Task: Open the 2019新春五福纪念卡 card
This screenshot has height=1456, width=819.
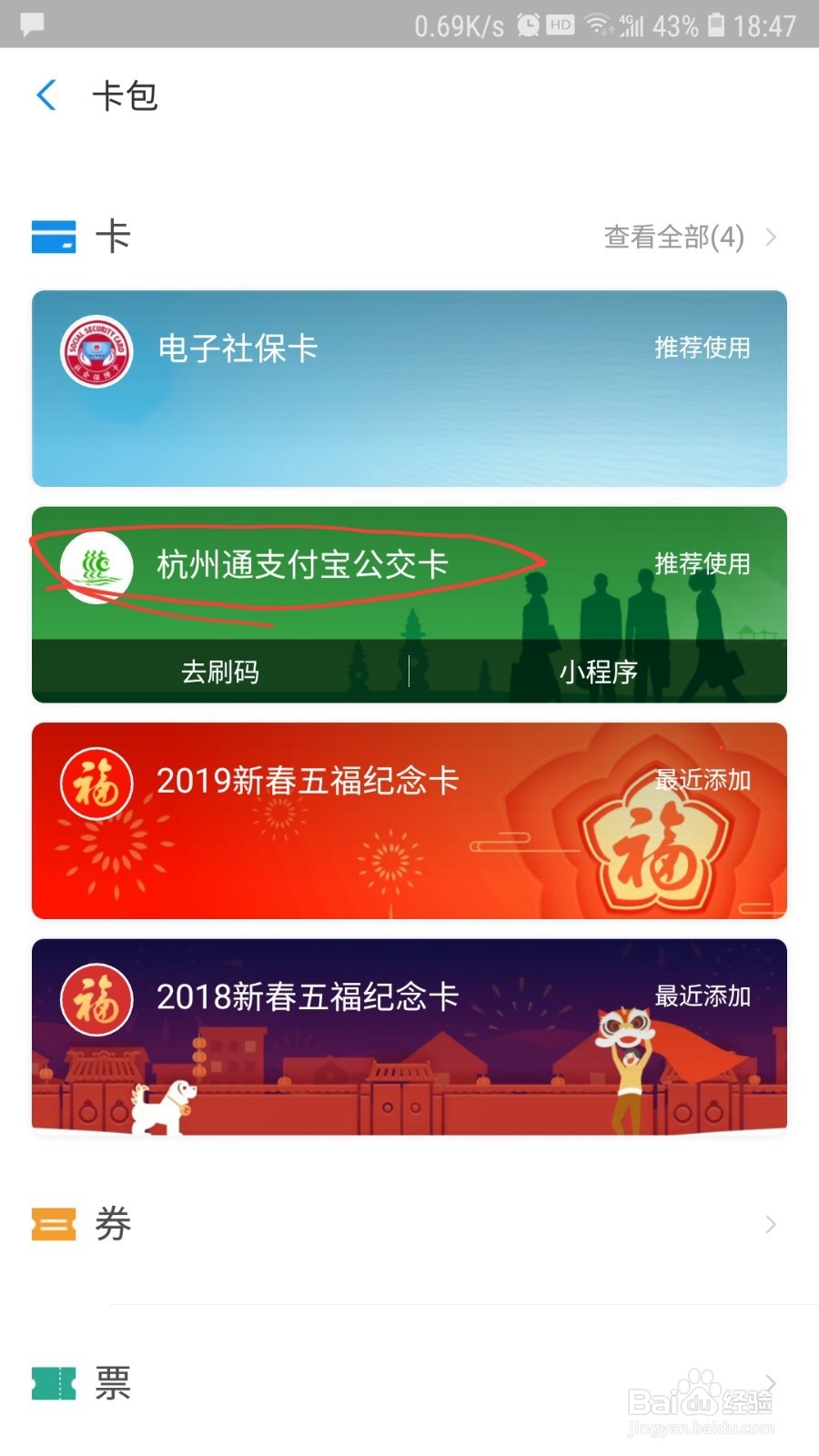Action: [x=409, y=819]
